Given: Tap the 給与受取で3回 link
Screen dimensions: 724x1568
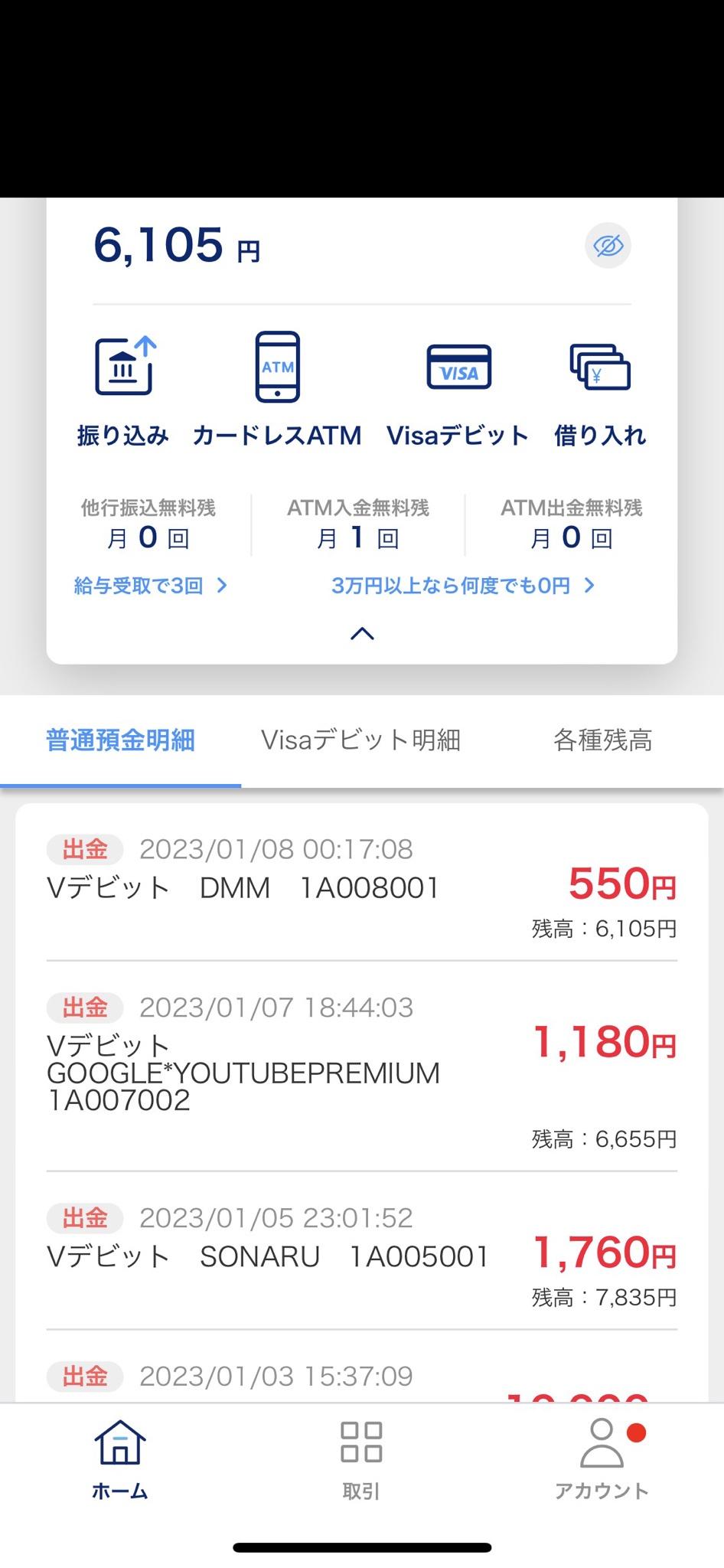Looking at the screenshot, I should (151, 586).
